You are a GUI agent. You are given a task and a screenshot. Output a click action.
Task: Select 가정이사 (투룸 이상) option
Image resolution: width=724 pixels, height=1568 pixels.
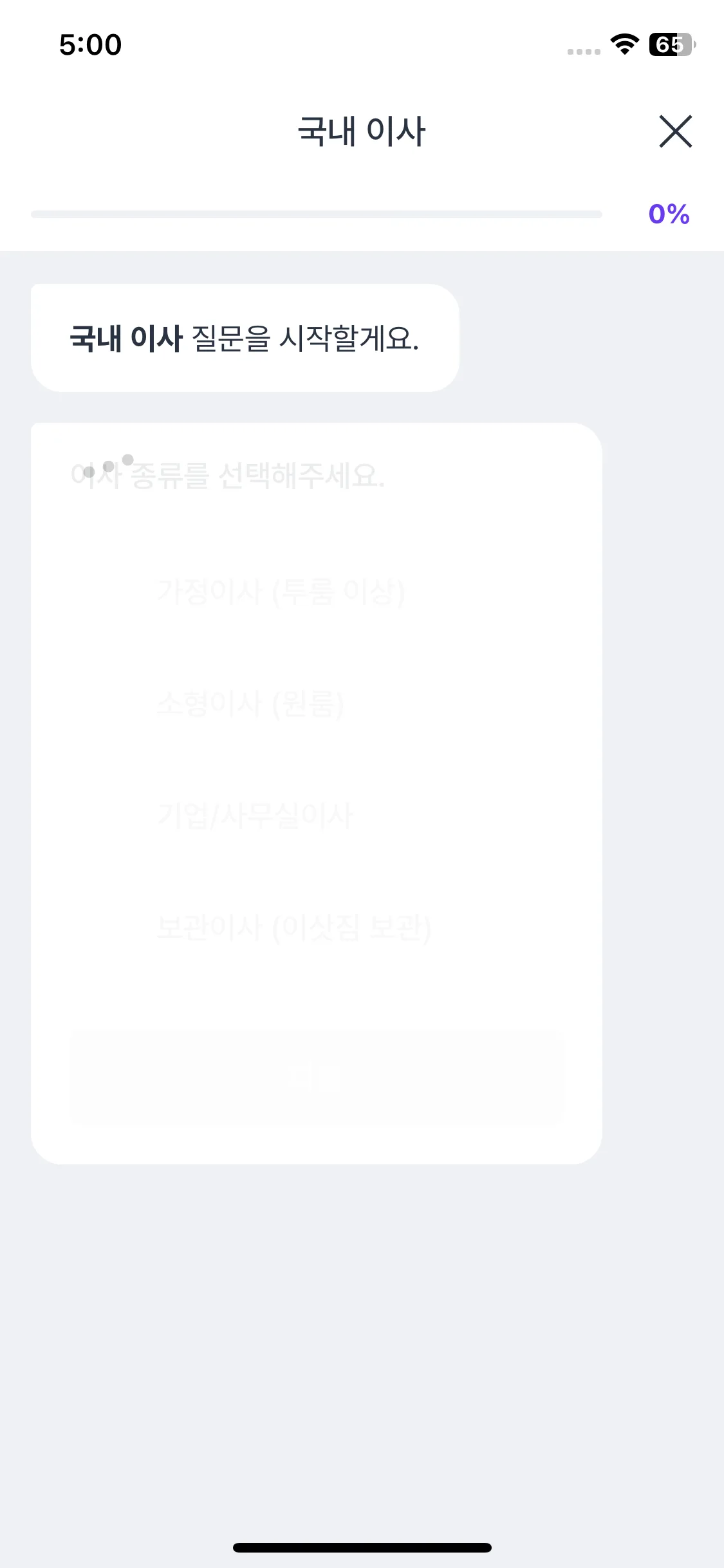coord(281,592)
